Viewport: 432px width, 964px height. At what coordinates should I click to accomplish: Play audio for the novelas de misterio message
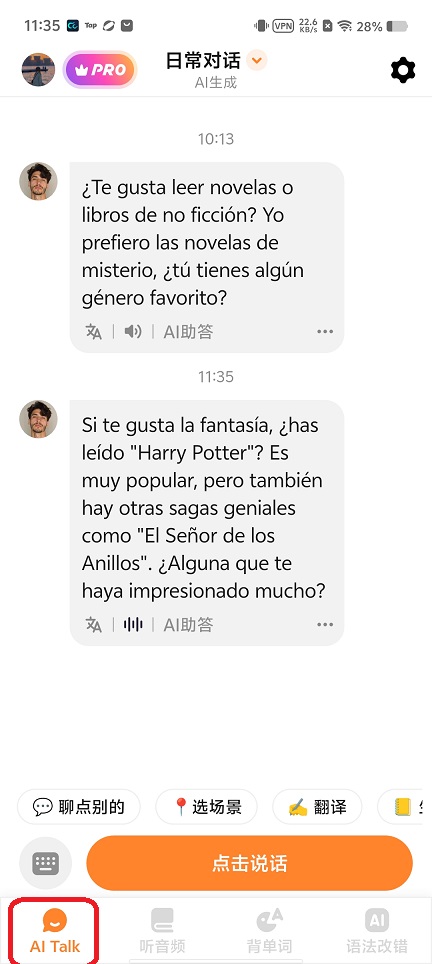pos(133,332)
